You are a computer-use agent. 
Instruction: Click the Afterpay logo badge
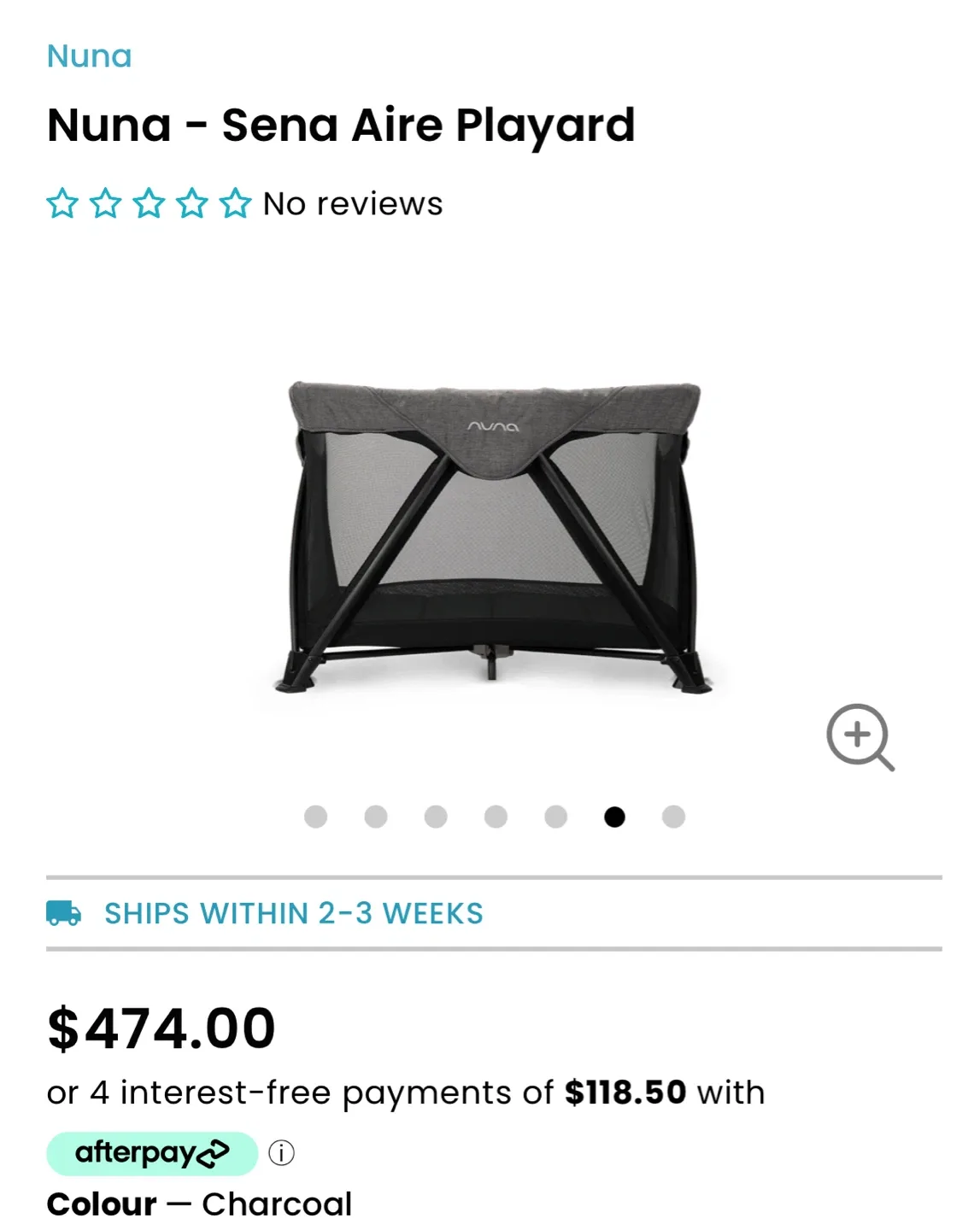[152, 1151]
